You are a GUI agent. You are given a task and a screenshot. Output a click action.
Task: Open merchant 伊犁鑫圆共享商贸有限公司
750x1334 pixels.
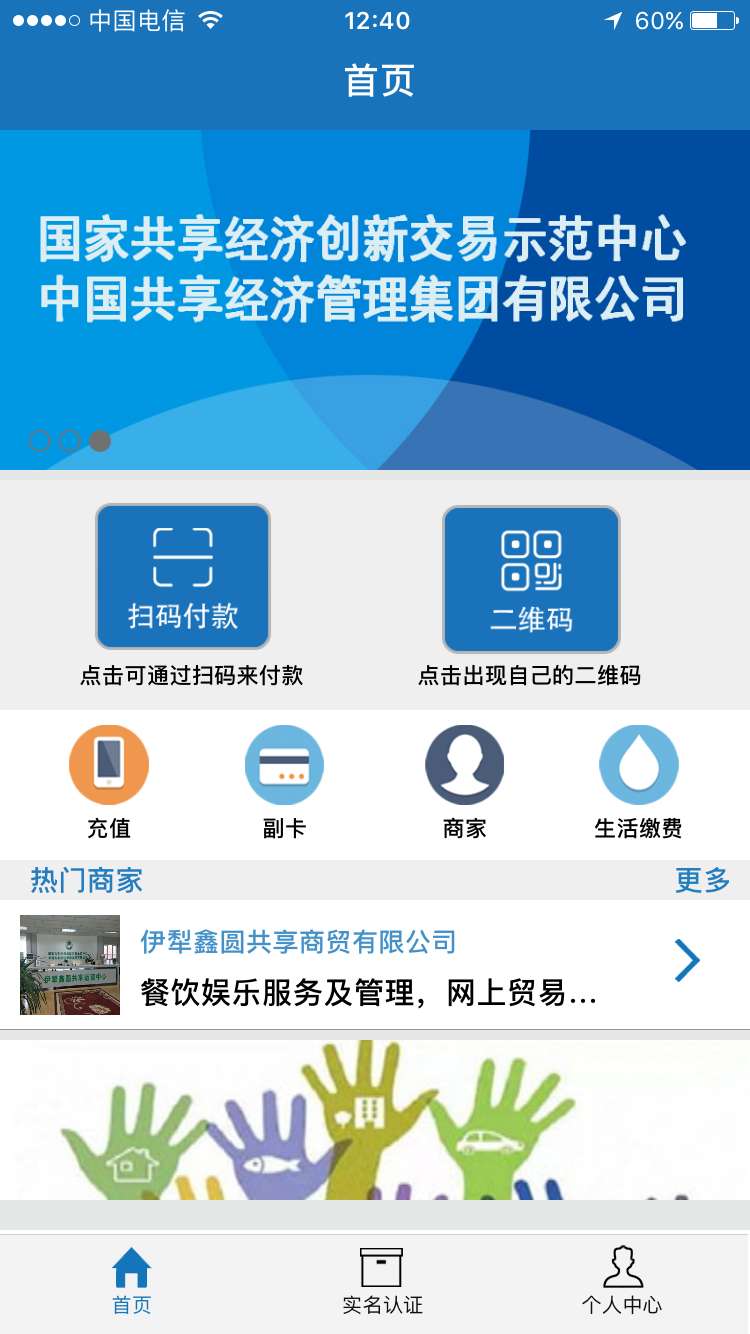[375, 964]
